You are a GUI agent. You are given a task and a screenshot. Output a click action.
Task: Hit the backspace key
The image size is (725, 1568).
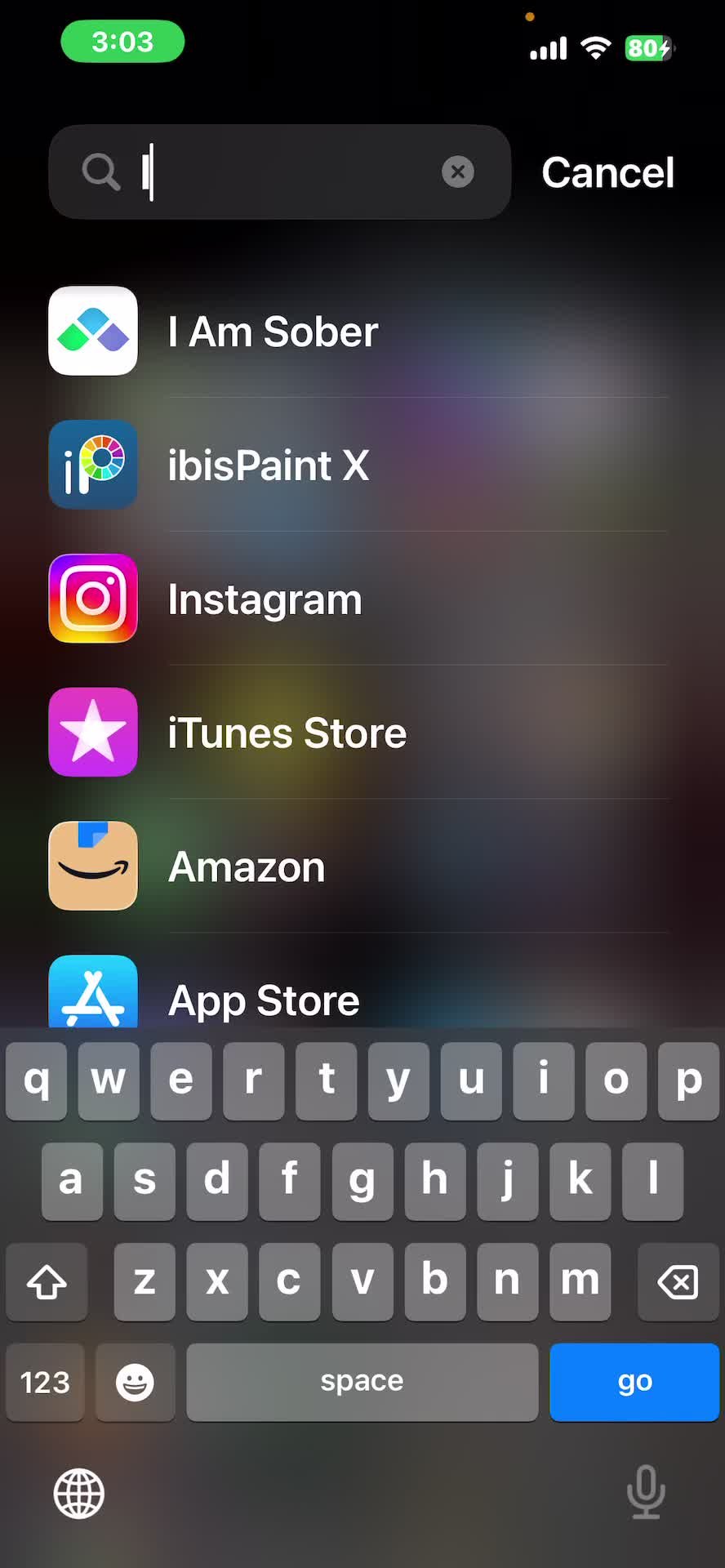678,1281
